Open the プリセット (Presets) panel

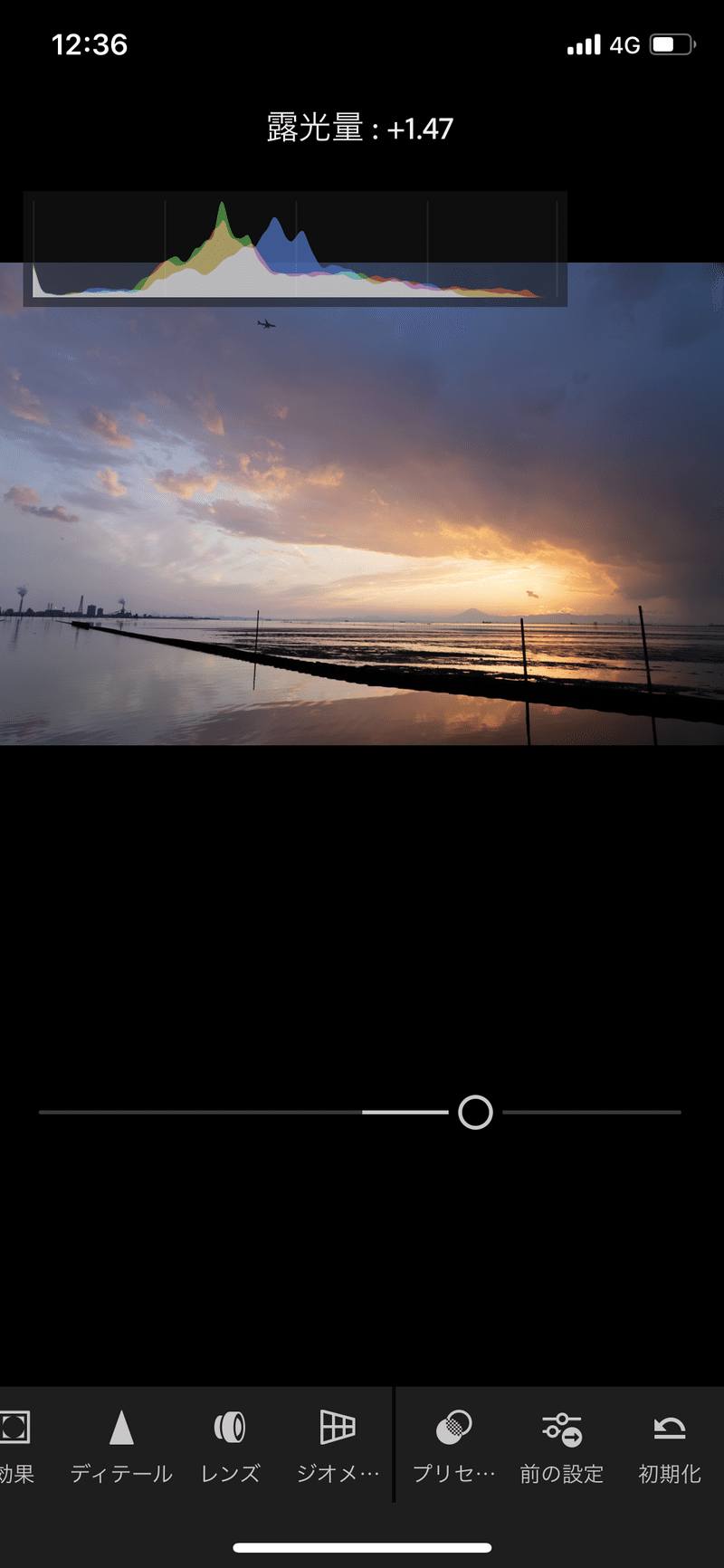tap(454, 1445)
